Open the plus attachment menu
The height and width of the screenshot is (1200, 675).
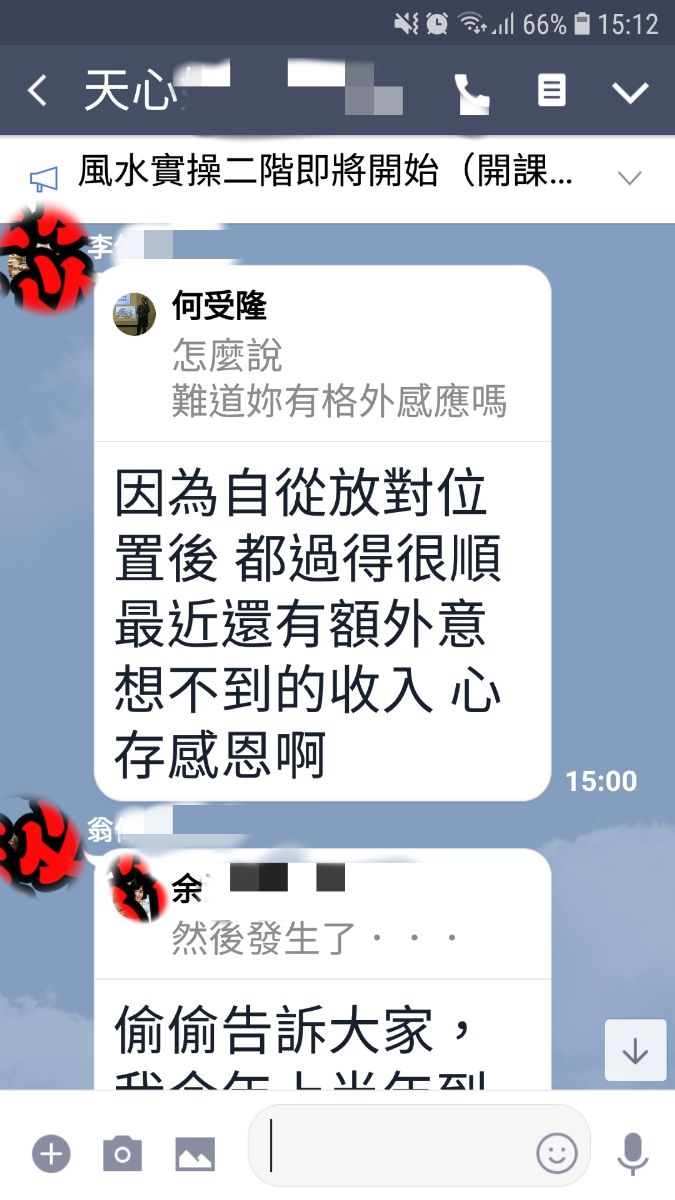click(51, 1154)
